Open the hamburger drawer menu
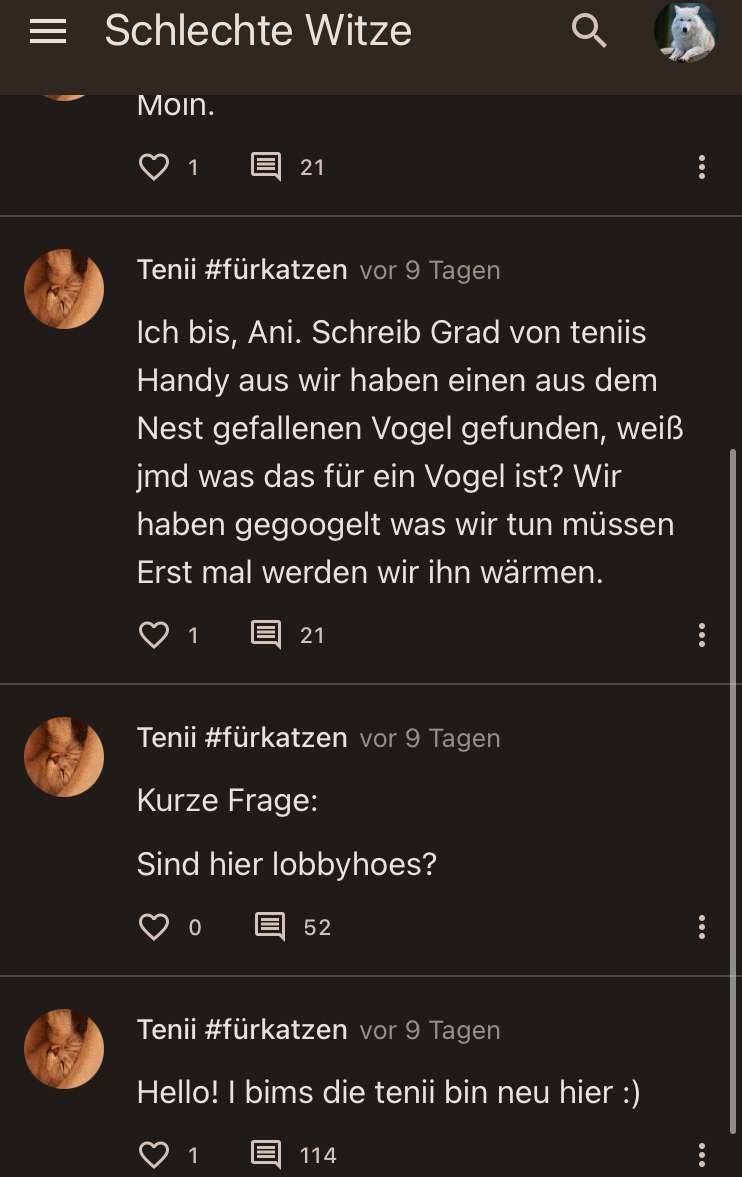 click(x=48, y=32)
